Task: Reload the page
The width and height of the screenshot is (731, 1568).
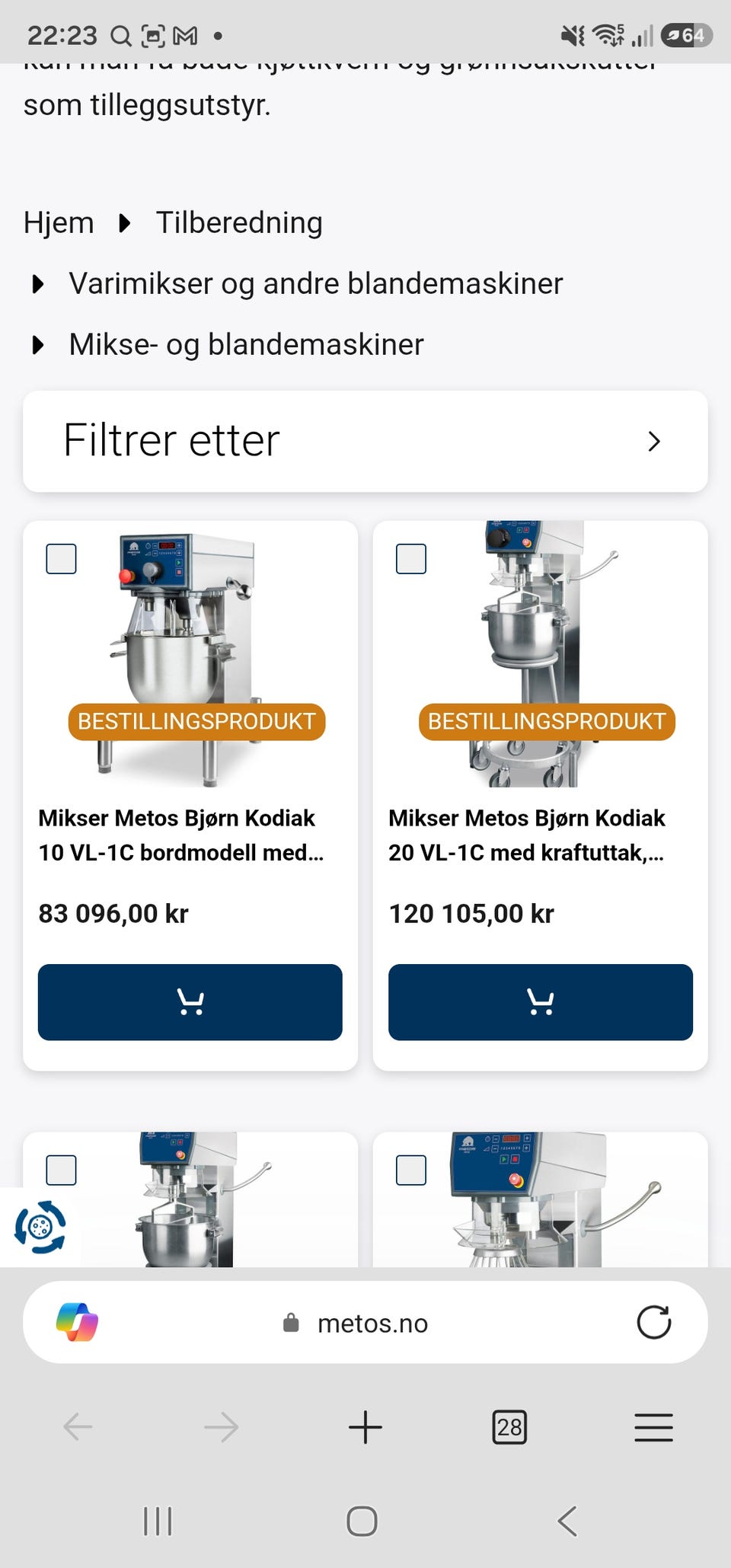Action: point(653,1323)
